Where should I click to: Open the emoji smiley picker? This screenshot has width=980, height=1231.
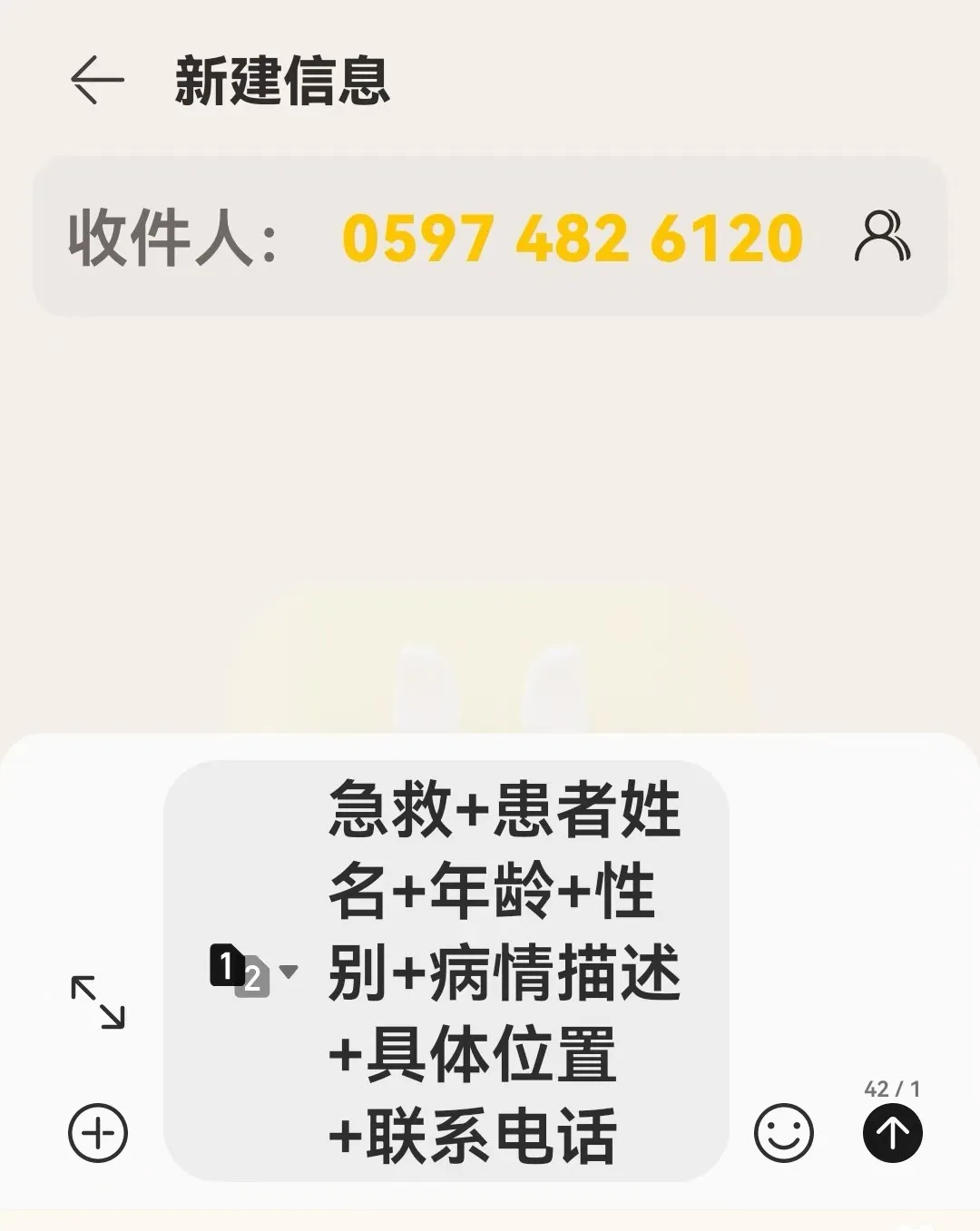(x=784, y=1132)
